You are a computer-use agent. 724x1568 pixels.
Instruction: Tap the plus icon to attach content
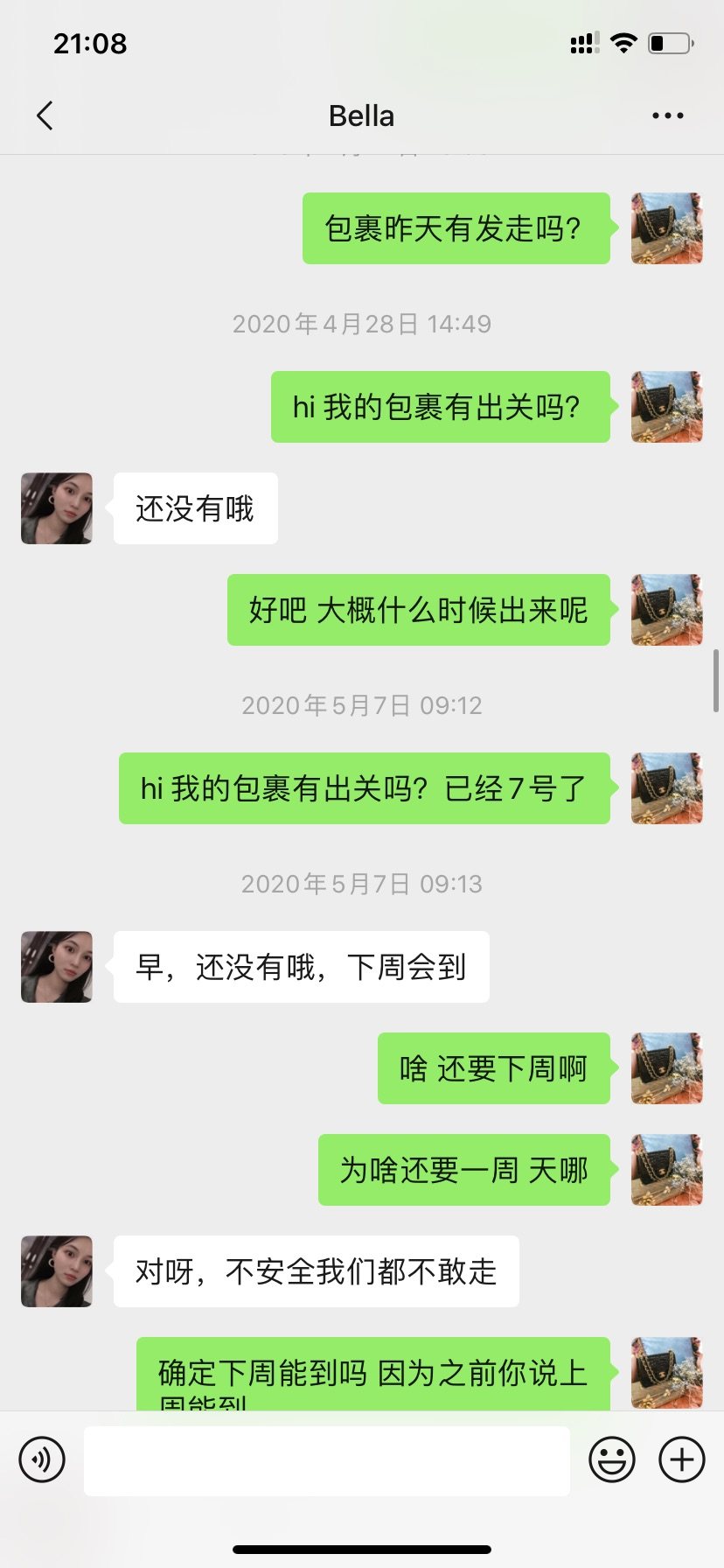pyautogui.click(x=681, y=1459)
